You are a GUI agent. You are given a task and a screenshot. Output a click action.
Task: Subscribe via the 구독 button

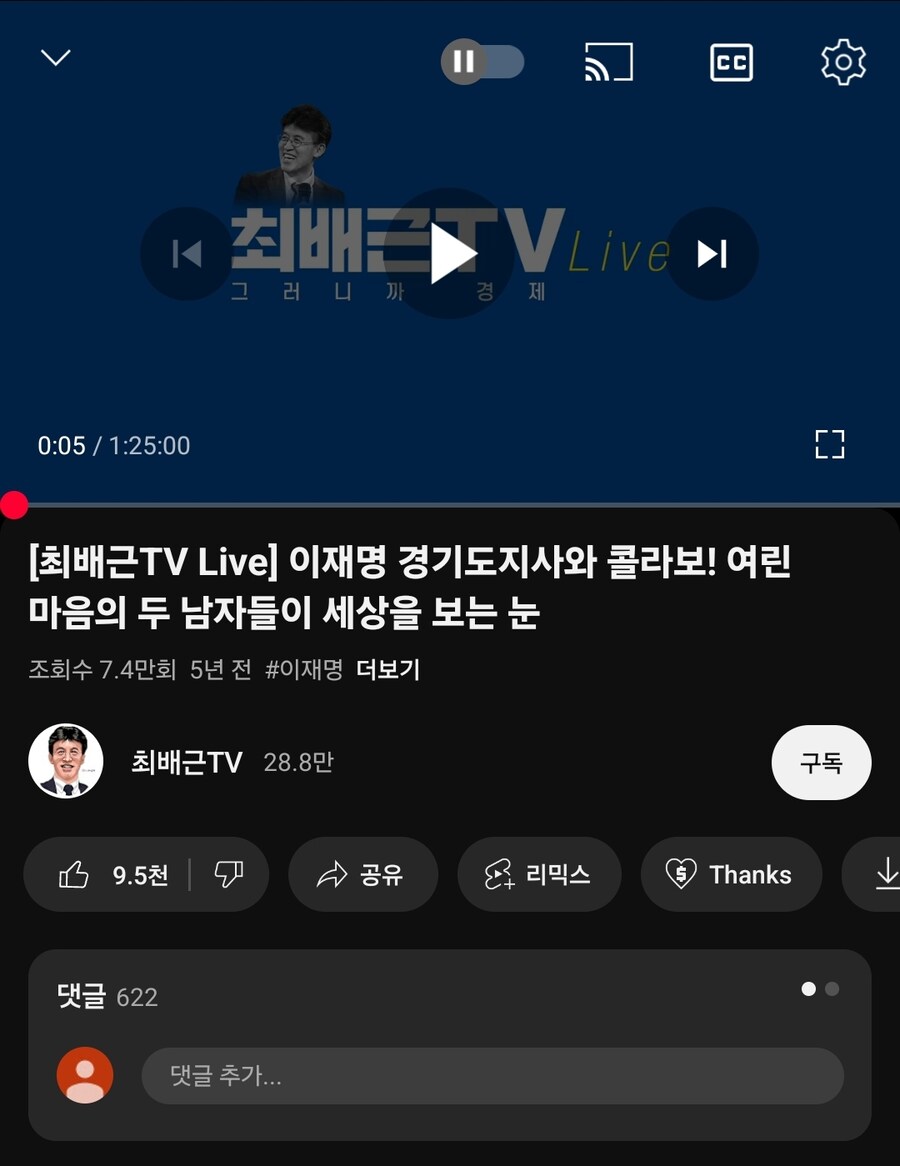[820, 762]
